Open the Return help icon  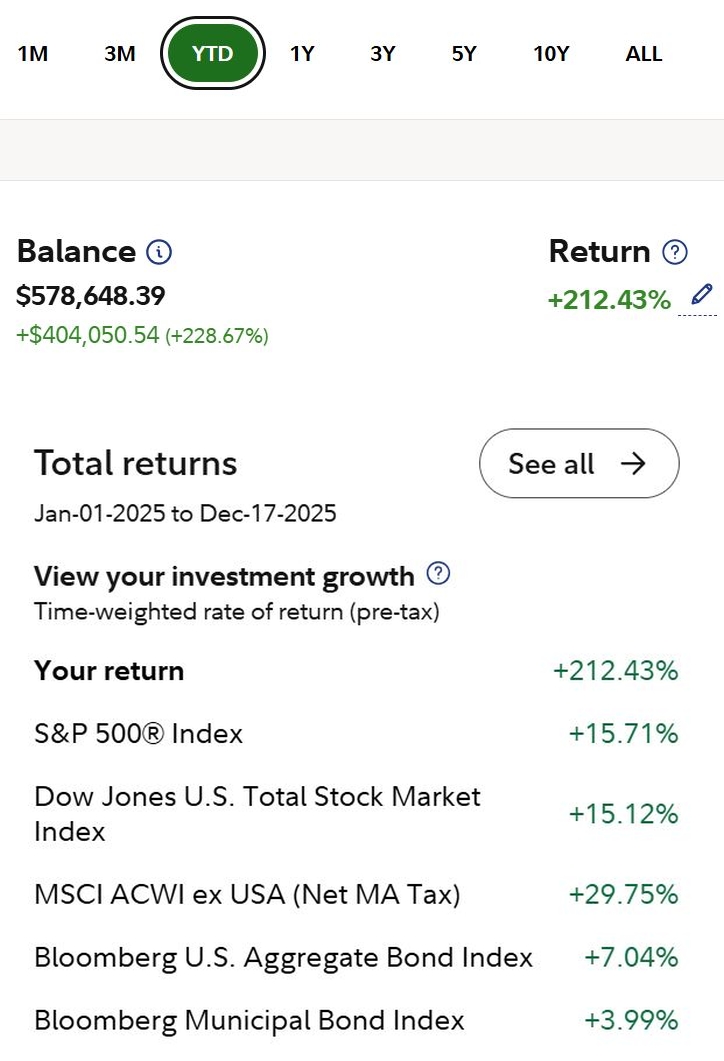click(x=676, y=252)
